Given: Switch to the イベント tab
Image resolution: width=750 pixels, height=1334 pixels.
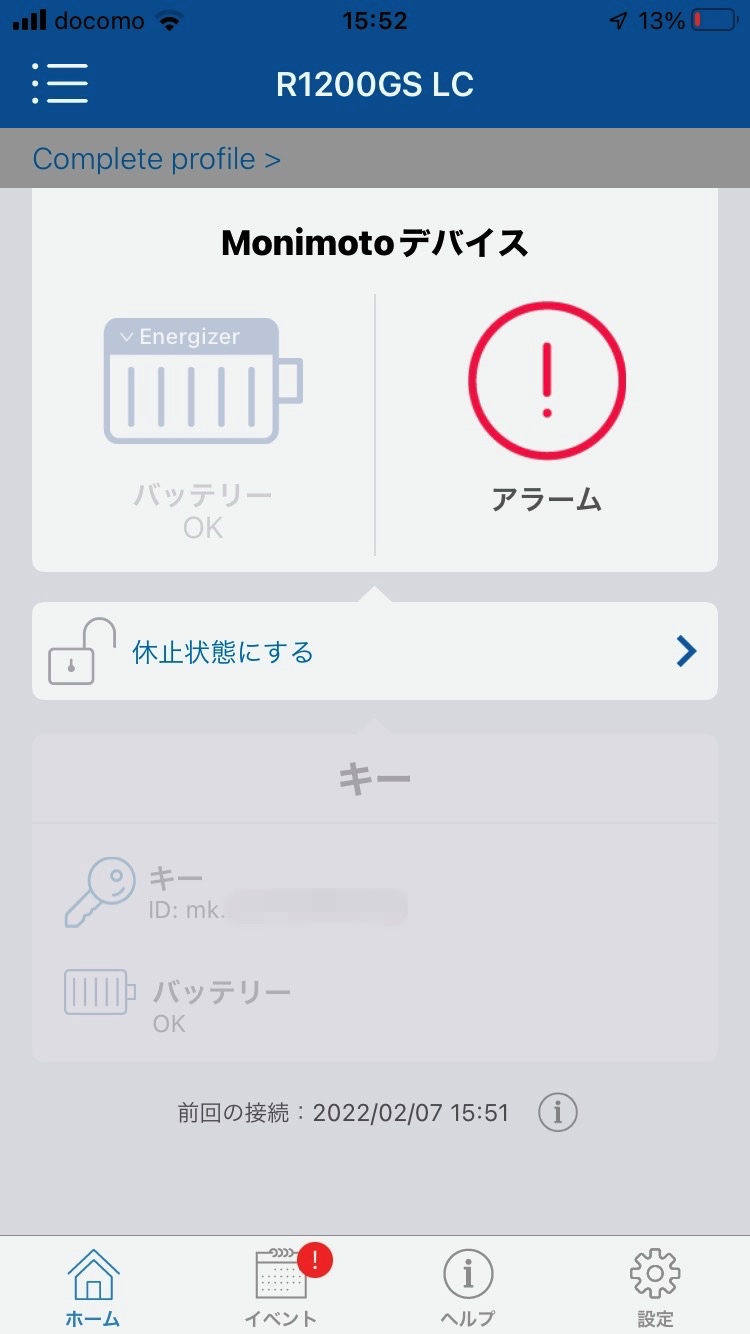Looking at the screenshot, I should [x=281, y=1286].
